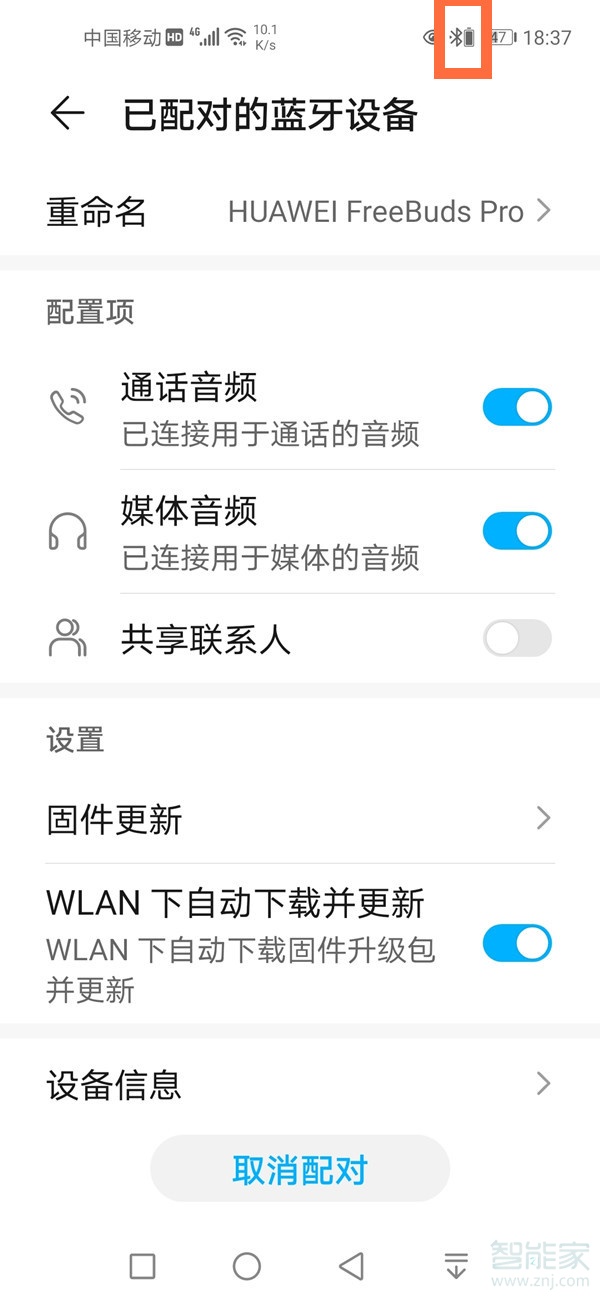This screenshot has width=600, height=1300.
Task: Open 设备信息
Action: [300, 1084]
